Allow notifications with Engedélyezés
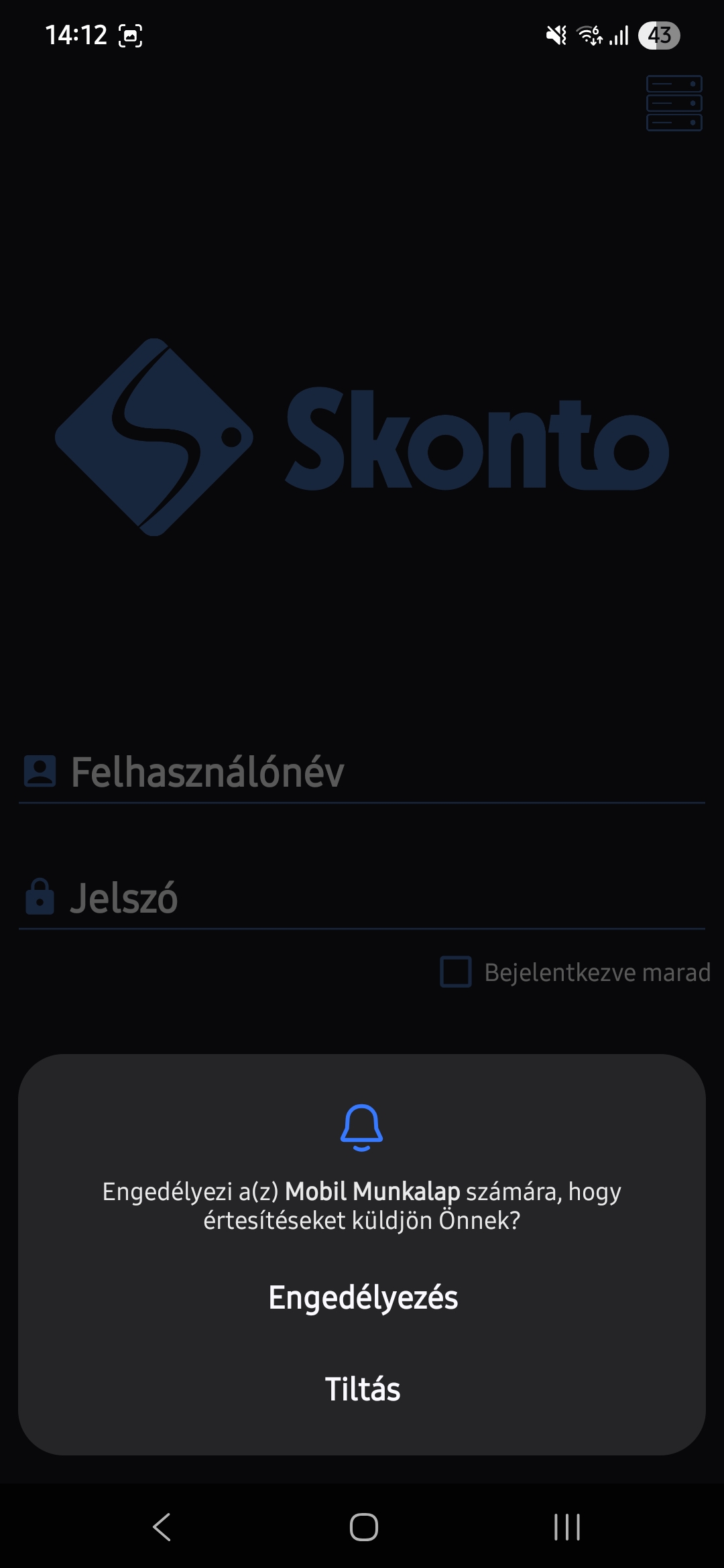Viewport: 724px width, 1568px height. (x=363, y=1298)
